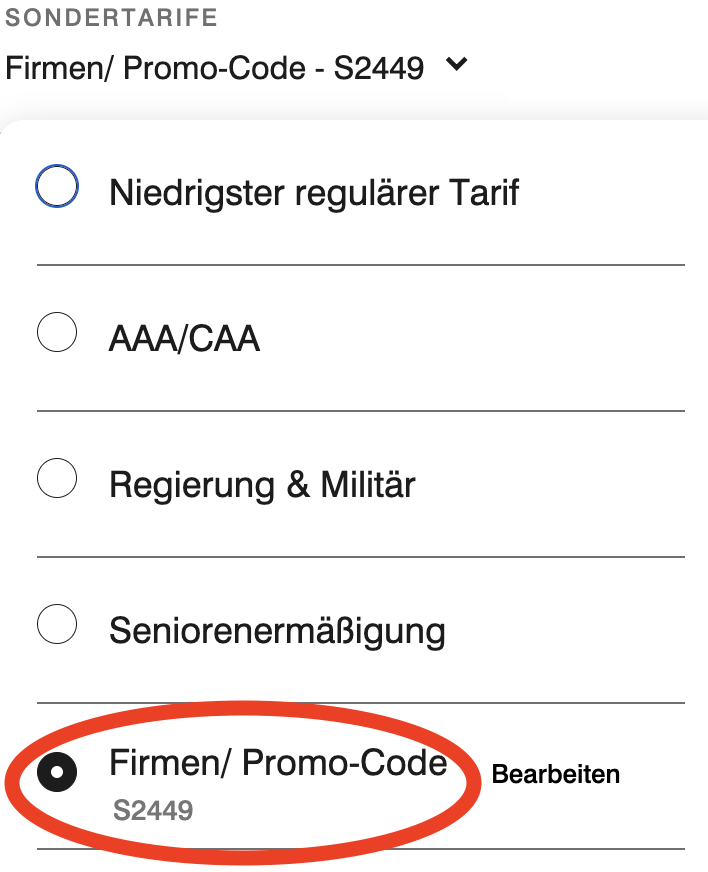Screen dimensions: 708x872
Task: Select Niedrigster regulärer Tarif option
Action: pos(57,186)
